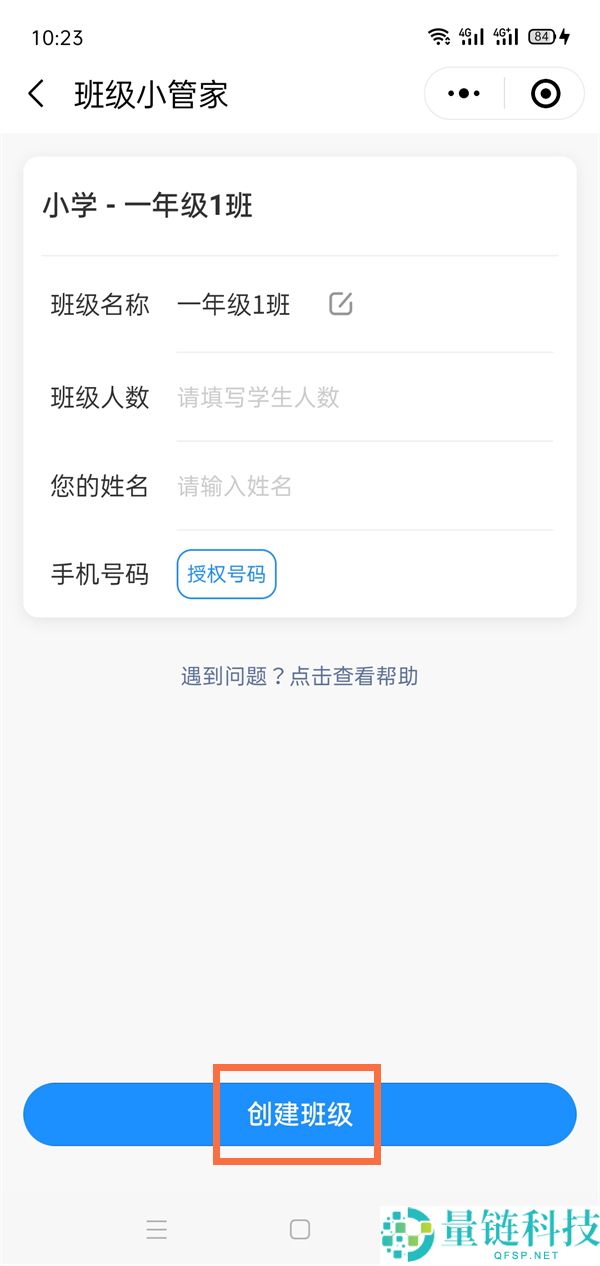Tap the 您的姓名 name input field
This screenshot has width=600, height=1266.
pos(364,487)
